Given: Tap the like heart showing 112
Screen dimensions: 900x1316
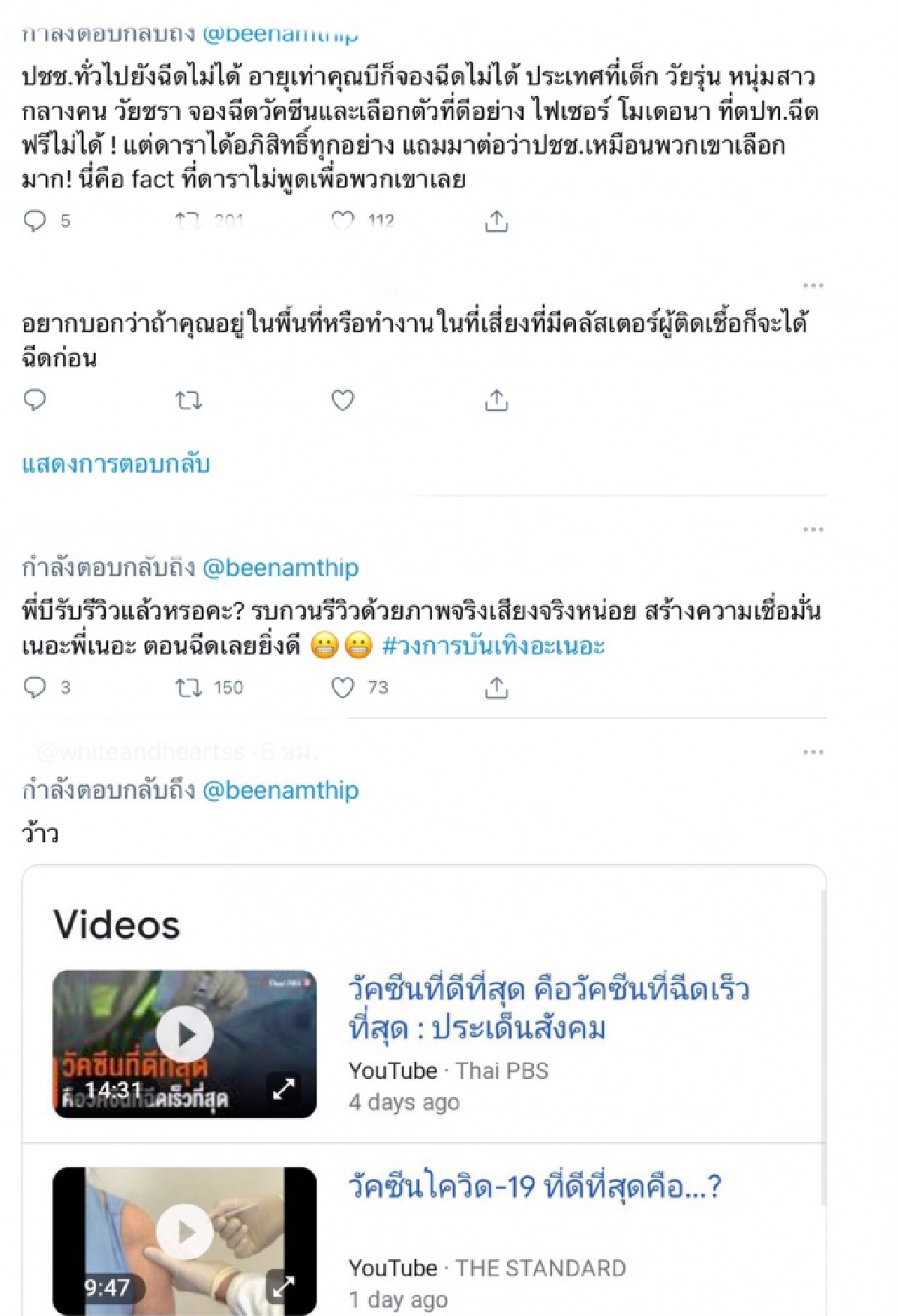Looking at the screenshot, I should click(x=343, y=220).
